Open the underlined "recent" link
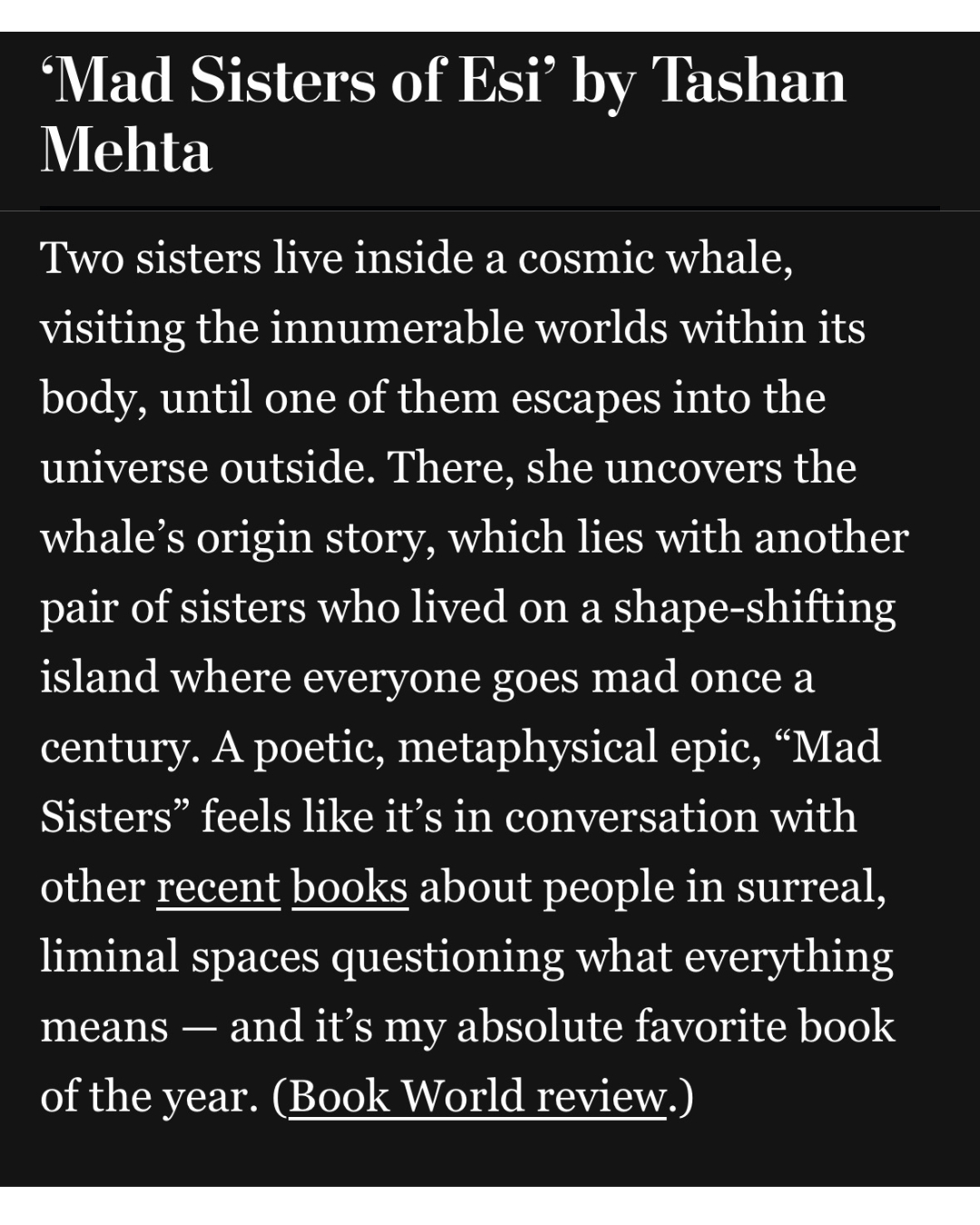Screen dimensions: 980x1225 coord(218,887)
